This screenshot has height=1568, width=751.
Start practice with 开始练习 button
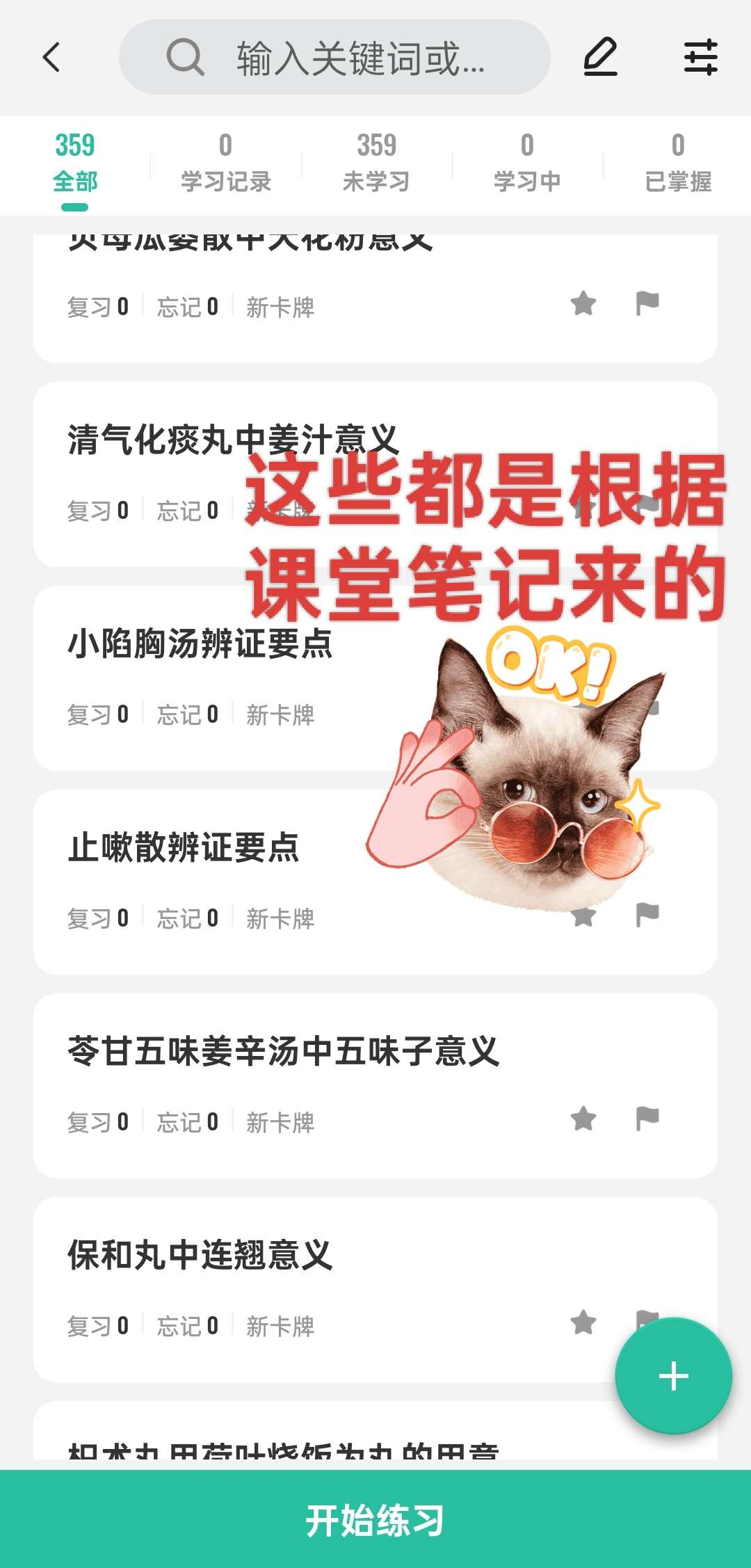coord(375,1519)
